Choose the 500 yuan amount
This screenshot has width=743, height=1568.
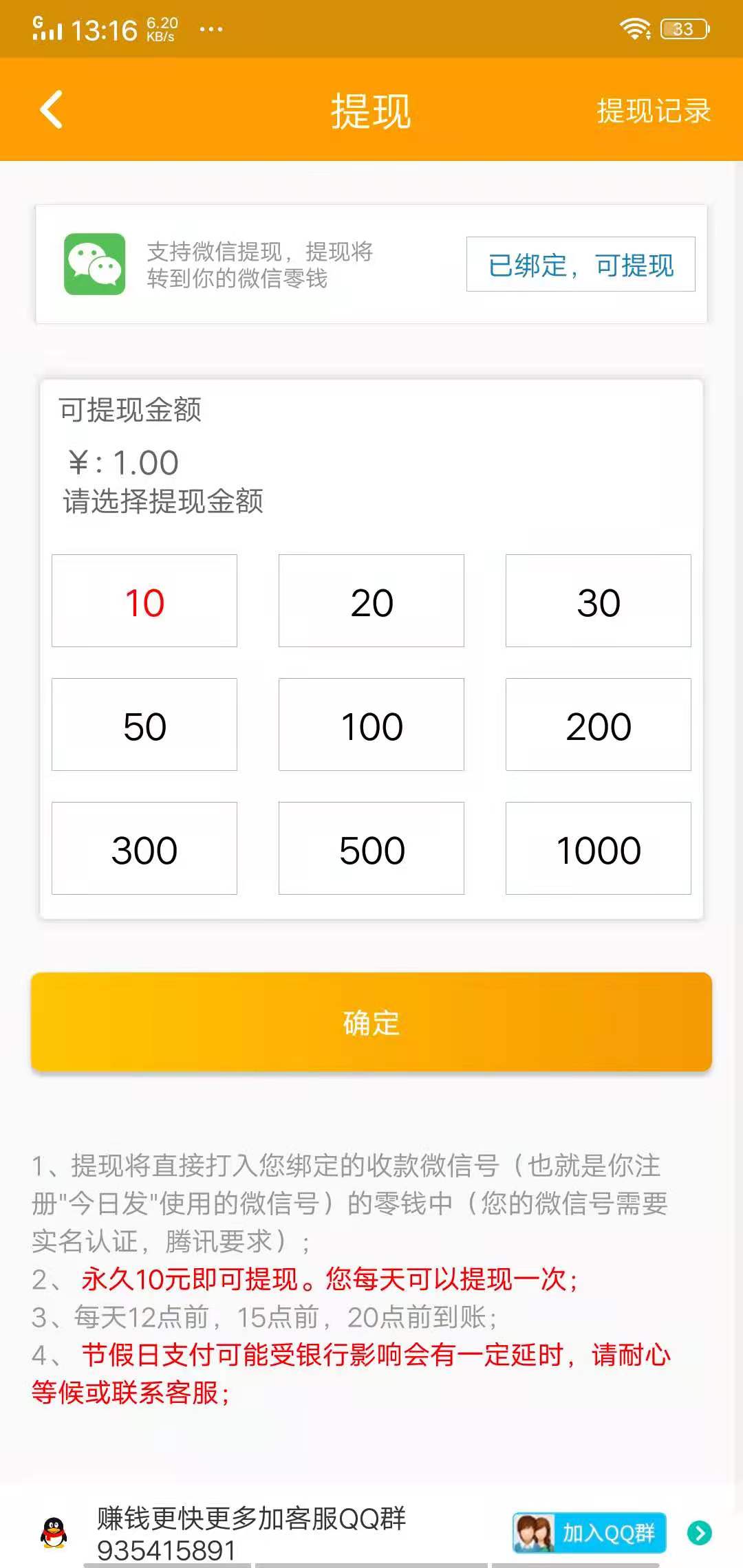pyautogui.click(x=371, y=849)
